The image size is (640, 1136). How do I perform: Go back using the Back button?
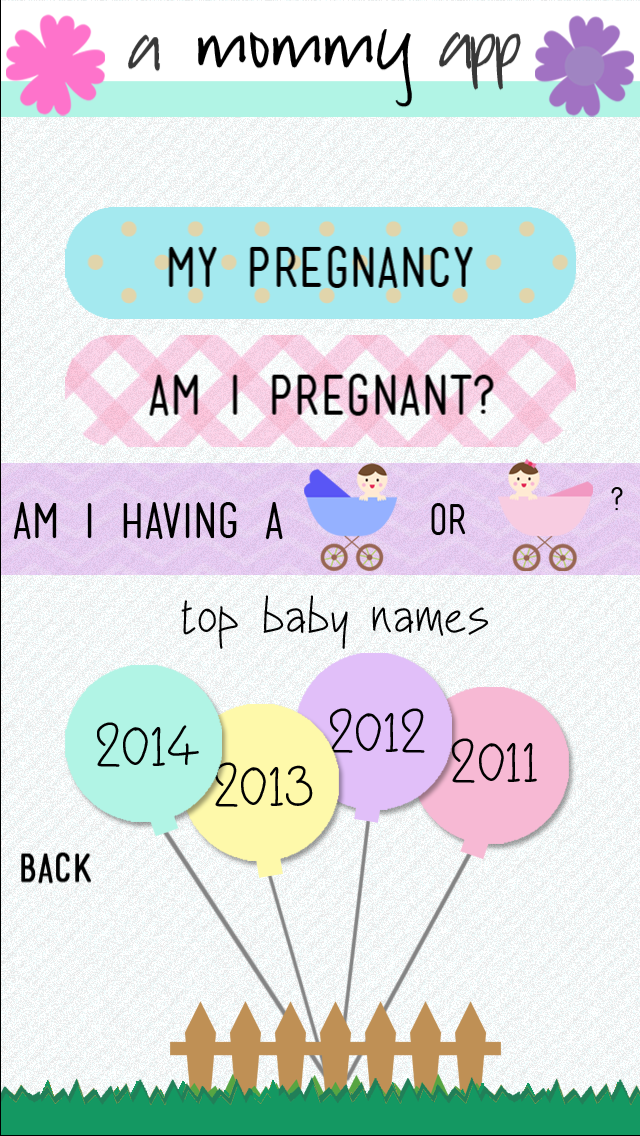[56, 868]
